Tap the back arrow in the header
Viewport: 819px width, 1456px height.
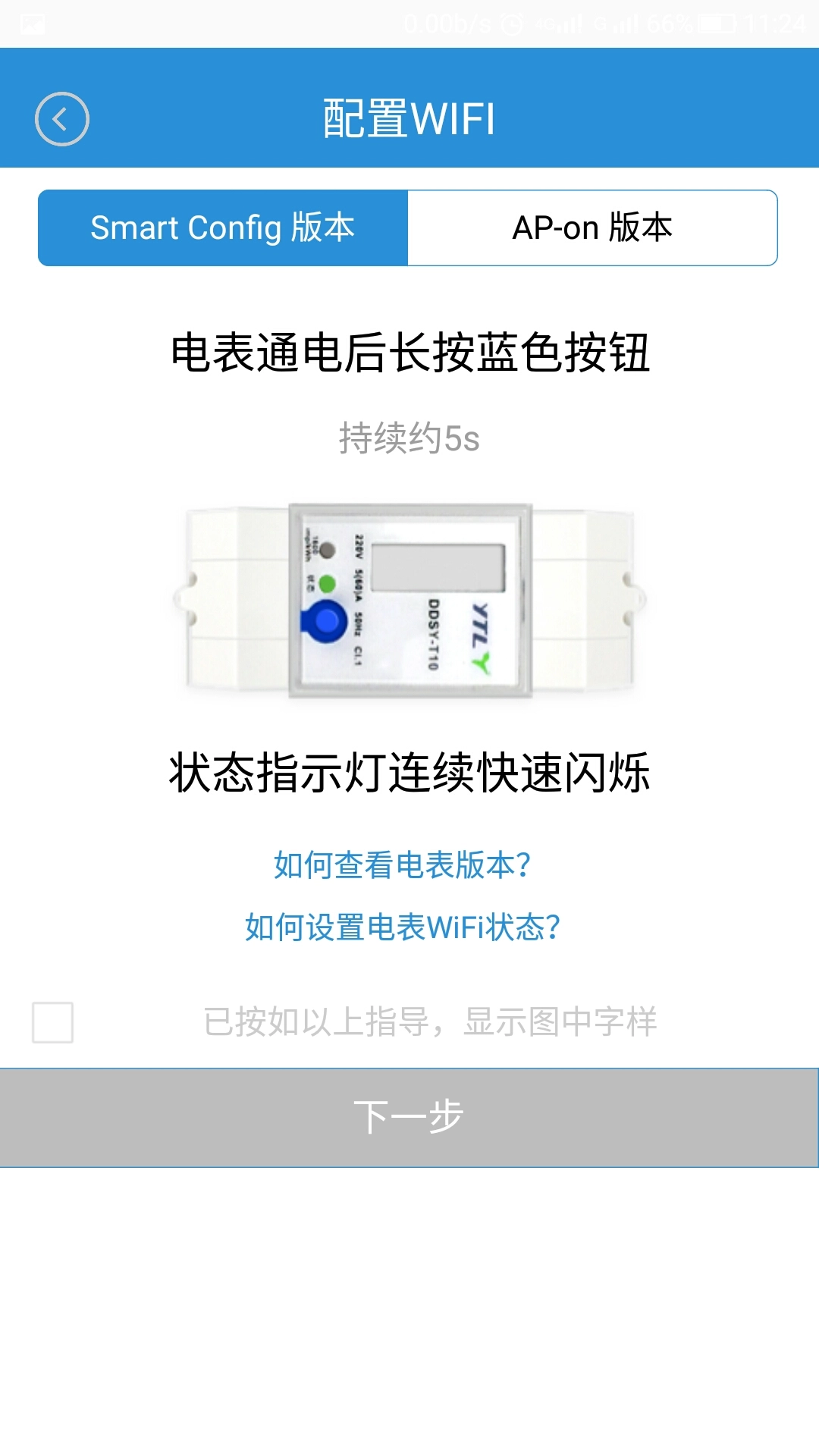pyautogui.click(x=61, y=118)
